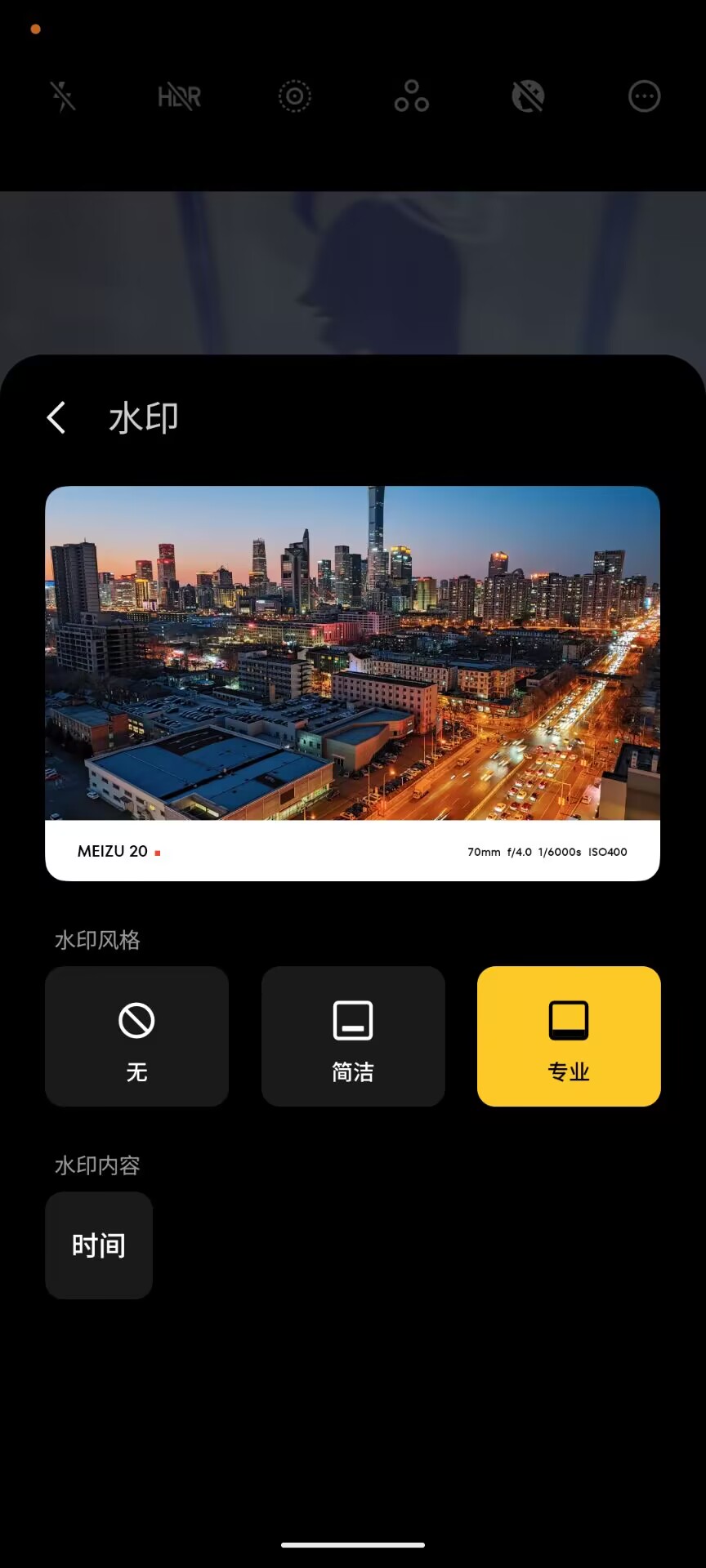Tap the orange recording dot indicator
The width and height of the screenshot is (706, 1568).
35,29
